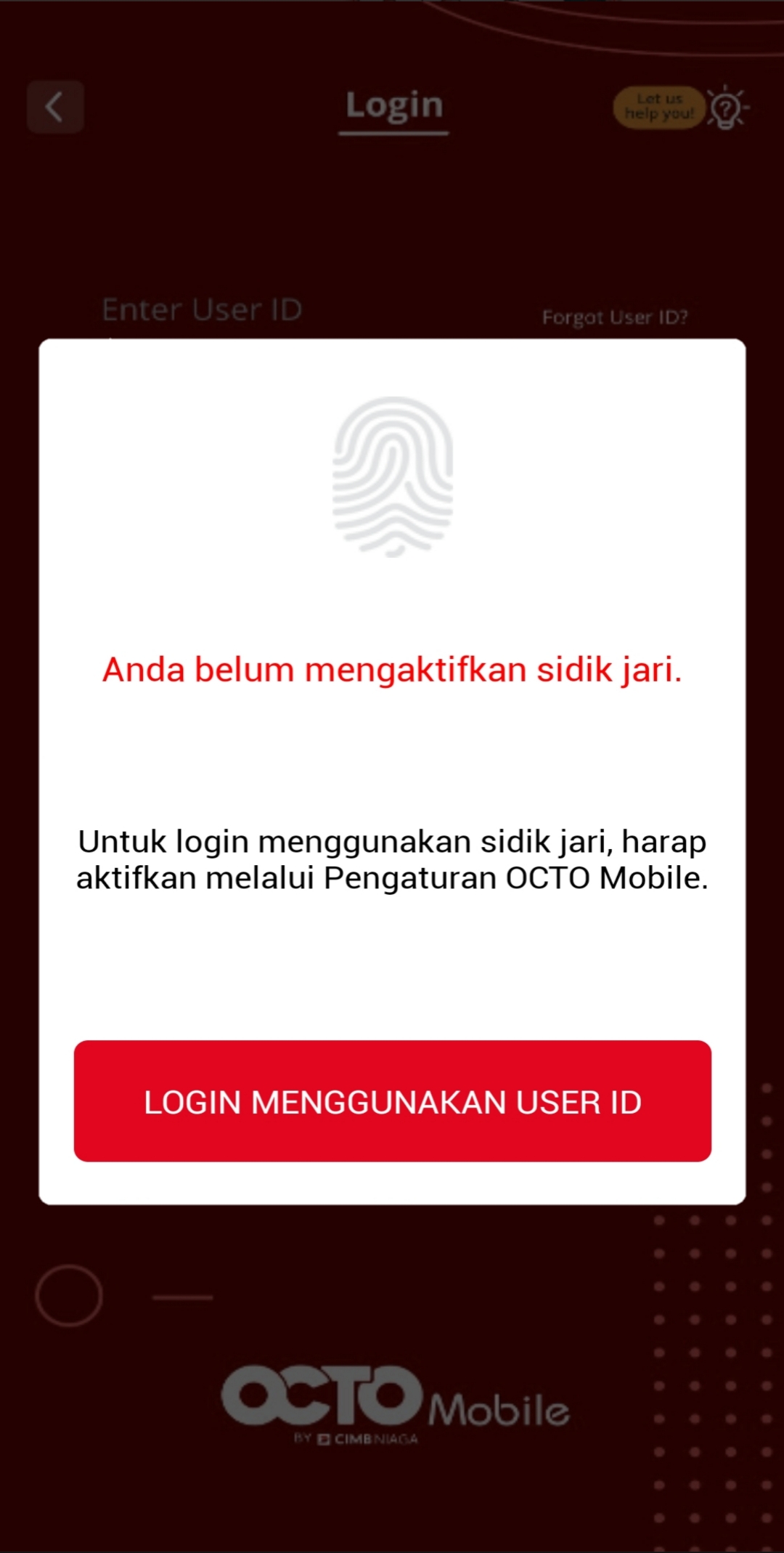This screenshot has height=1553, width=784.
Task: Tap Login Menggunakan User ID button
Action: click(392, 1100)
